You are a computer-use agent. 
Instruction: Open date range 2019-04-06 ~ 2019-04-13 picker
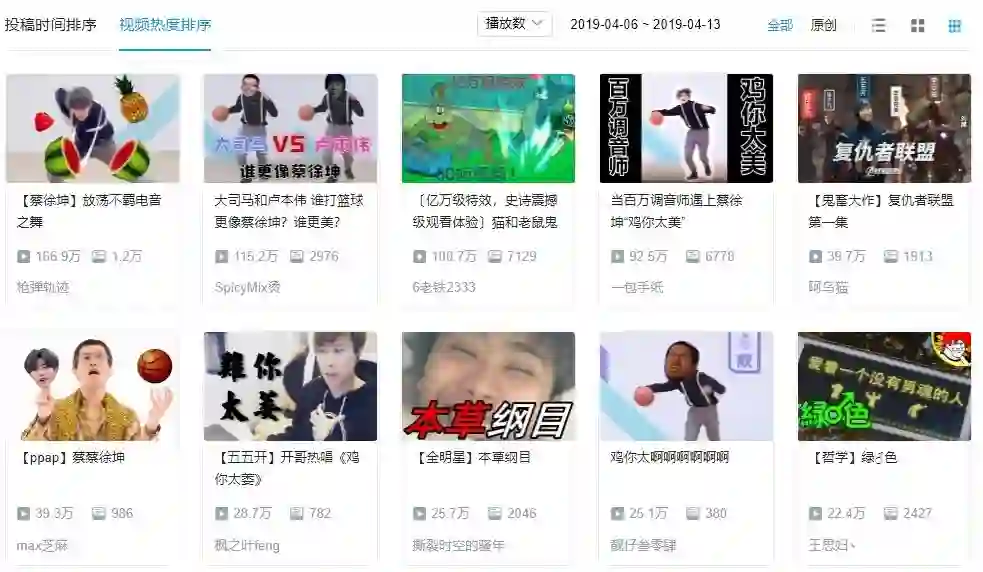click(x=645, y=25)
